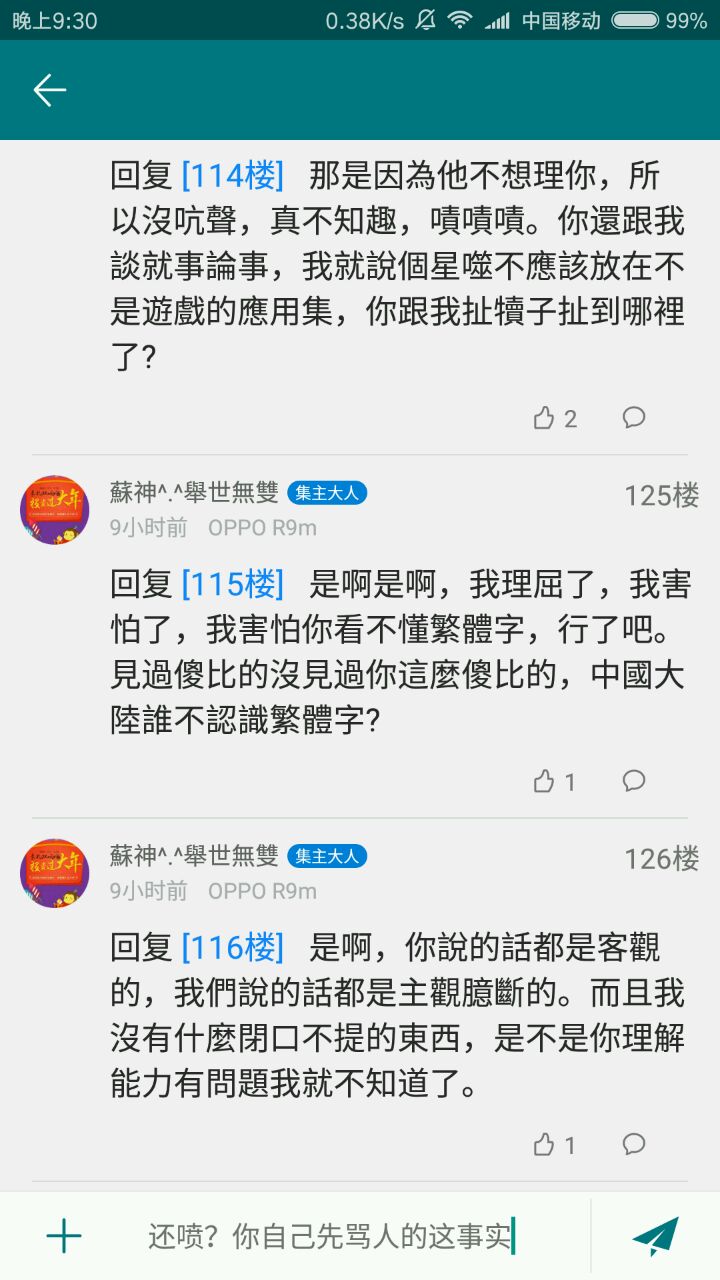Open 蘇神^.^舉世無雙 username on 126楼
This screenshot has height=1280, width=720.
194,856
